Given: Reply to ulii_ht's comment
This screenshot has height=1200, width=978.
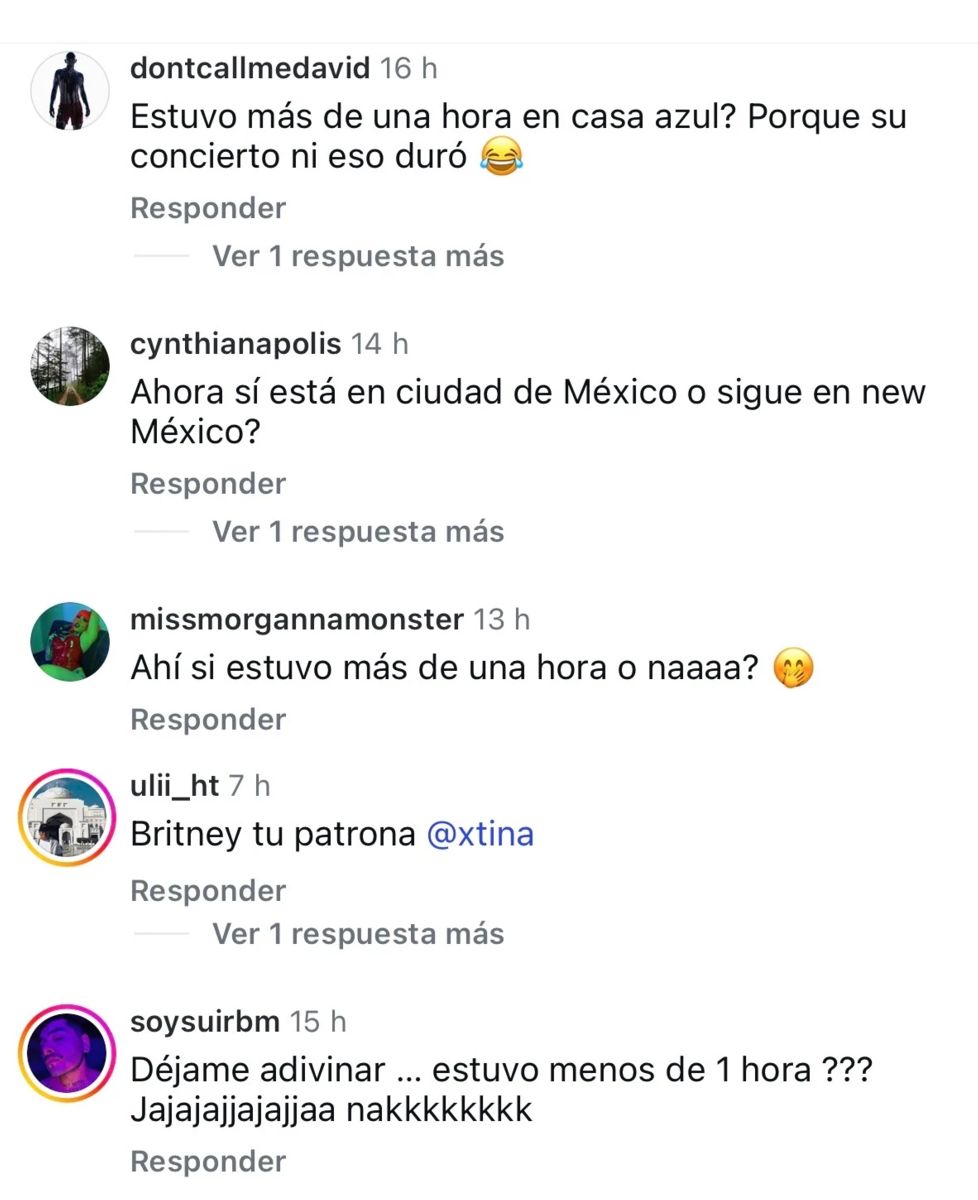Looking at the screenshot, I should [x=208, y=891].
